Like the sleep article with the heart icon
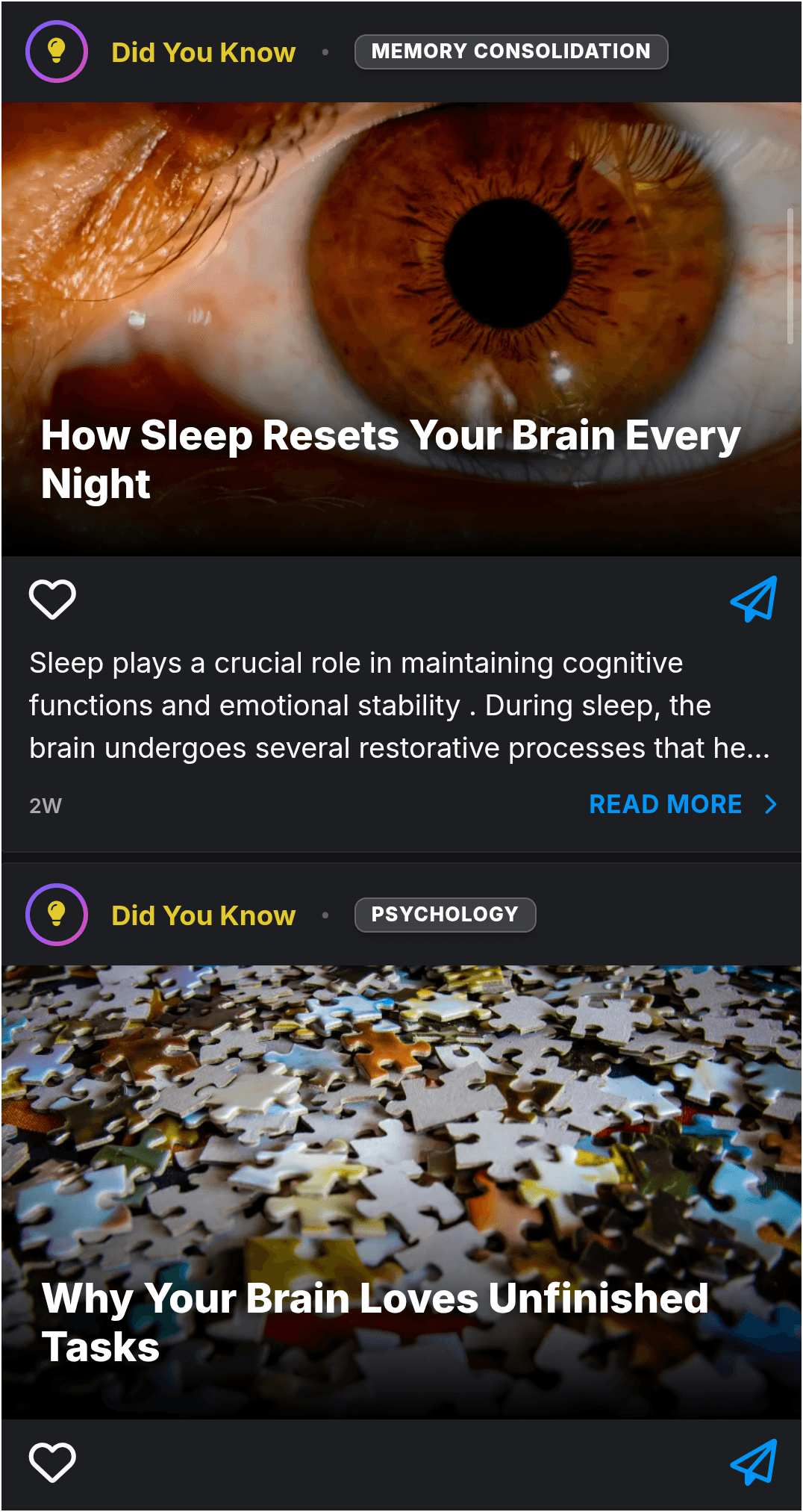This screenshot has width=803, height=1512. pos(52,599)
